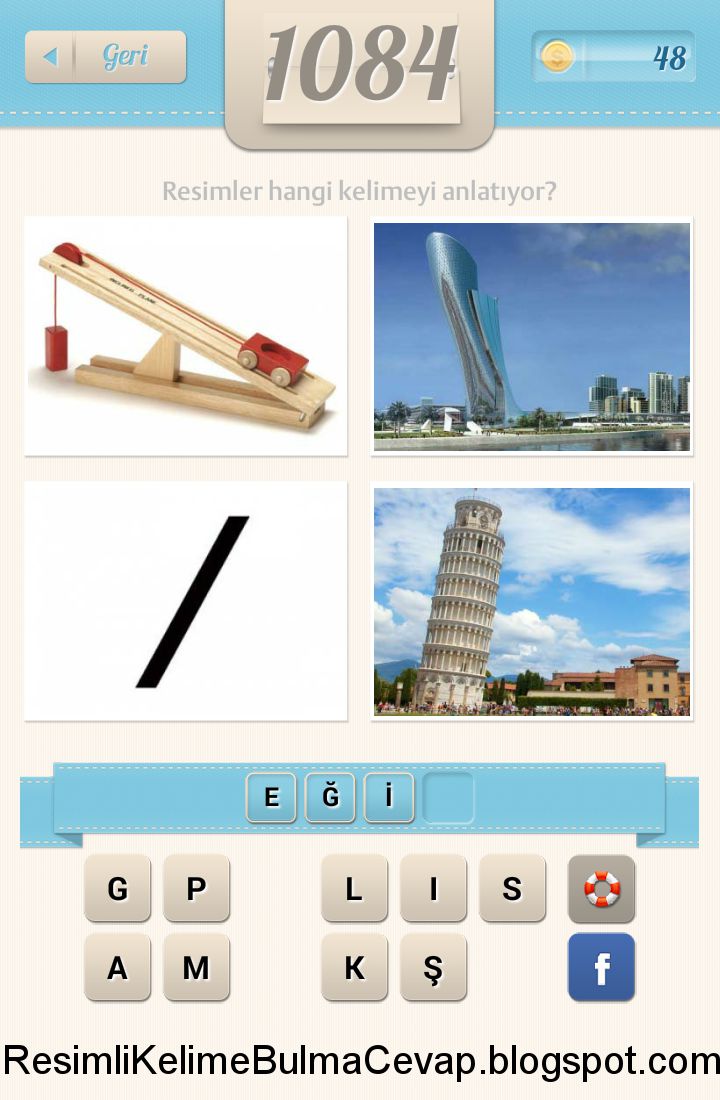Enlarge the wooden inclined plane picture

[186, 336]
